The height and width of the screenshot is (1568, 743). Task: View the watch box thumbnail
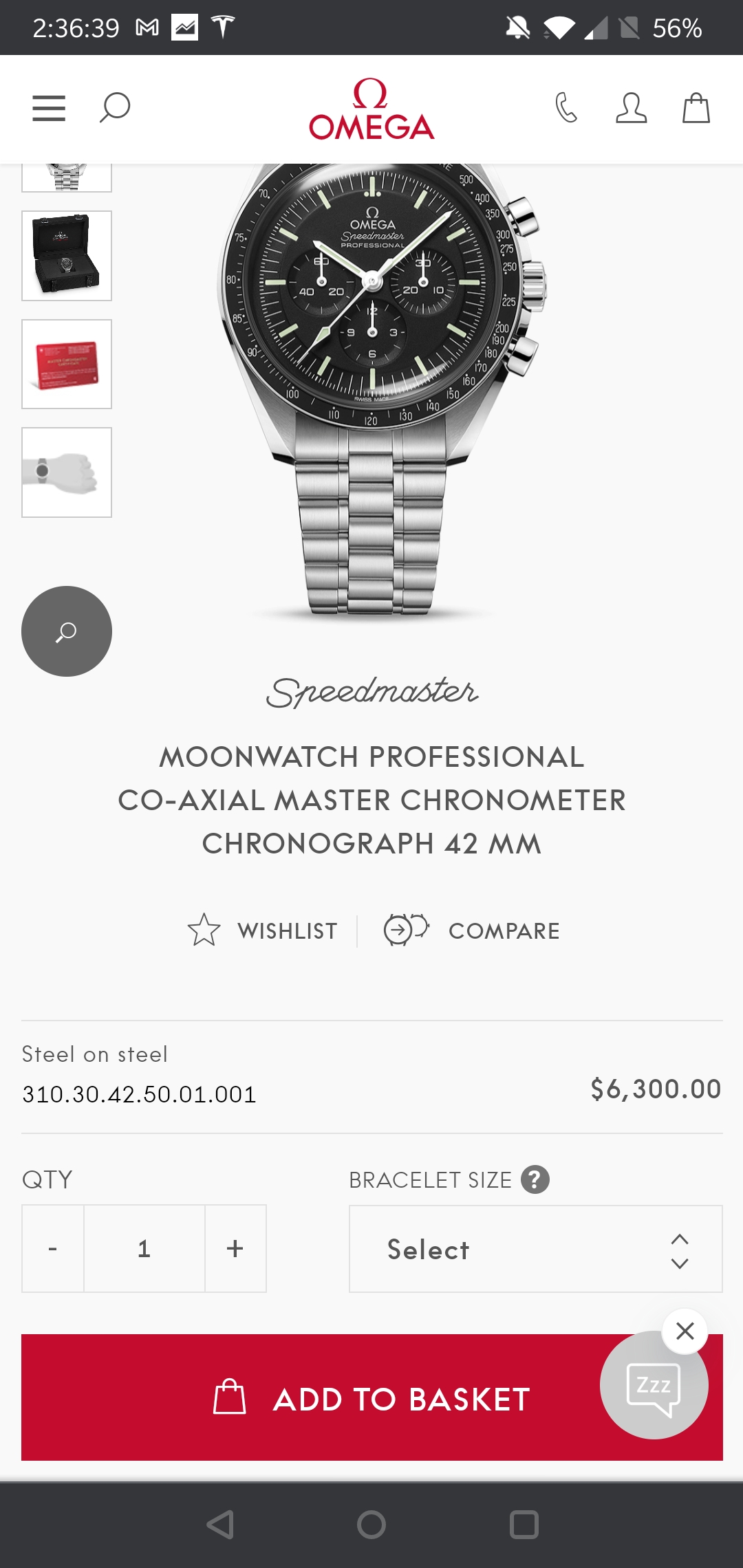click(x=67, y=256)
